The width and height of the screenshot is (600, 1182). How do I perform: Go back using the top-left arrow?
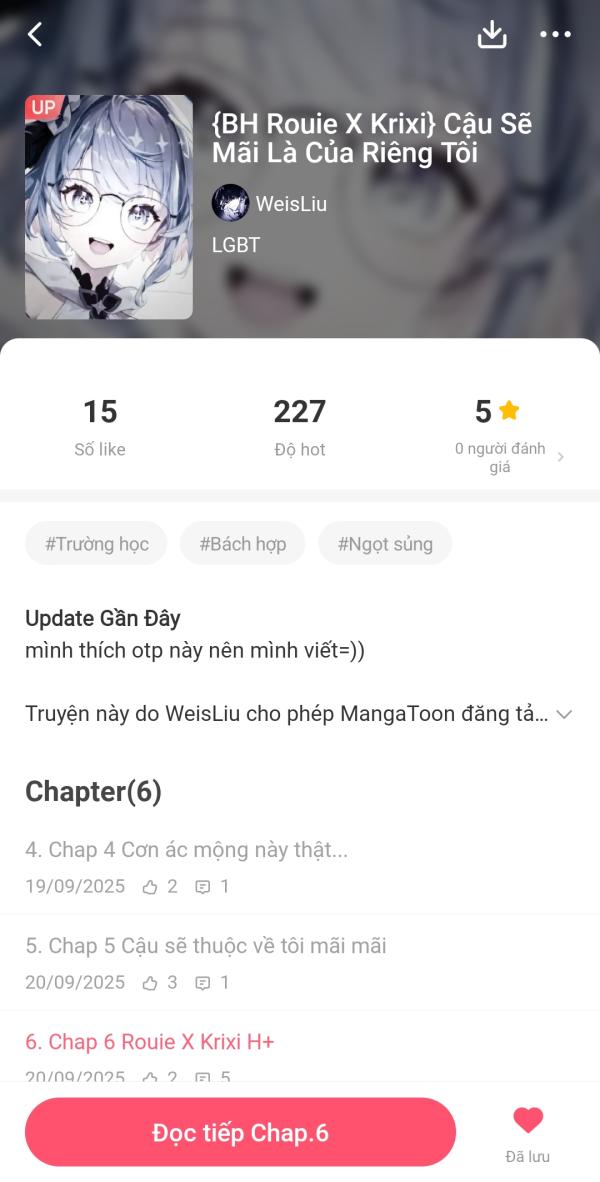[35, 35]
